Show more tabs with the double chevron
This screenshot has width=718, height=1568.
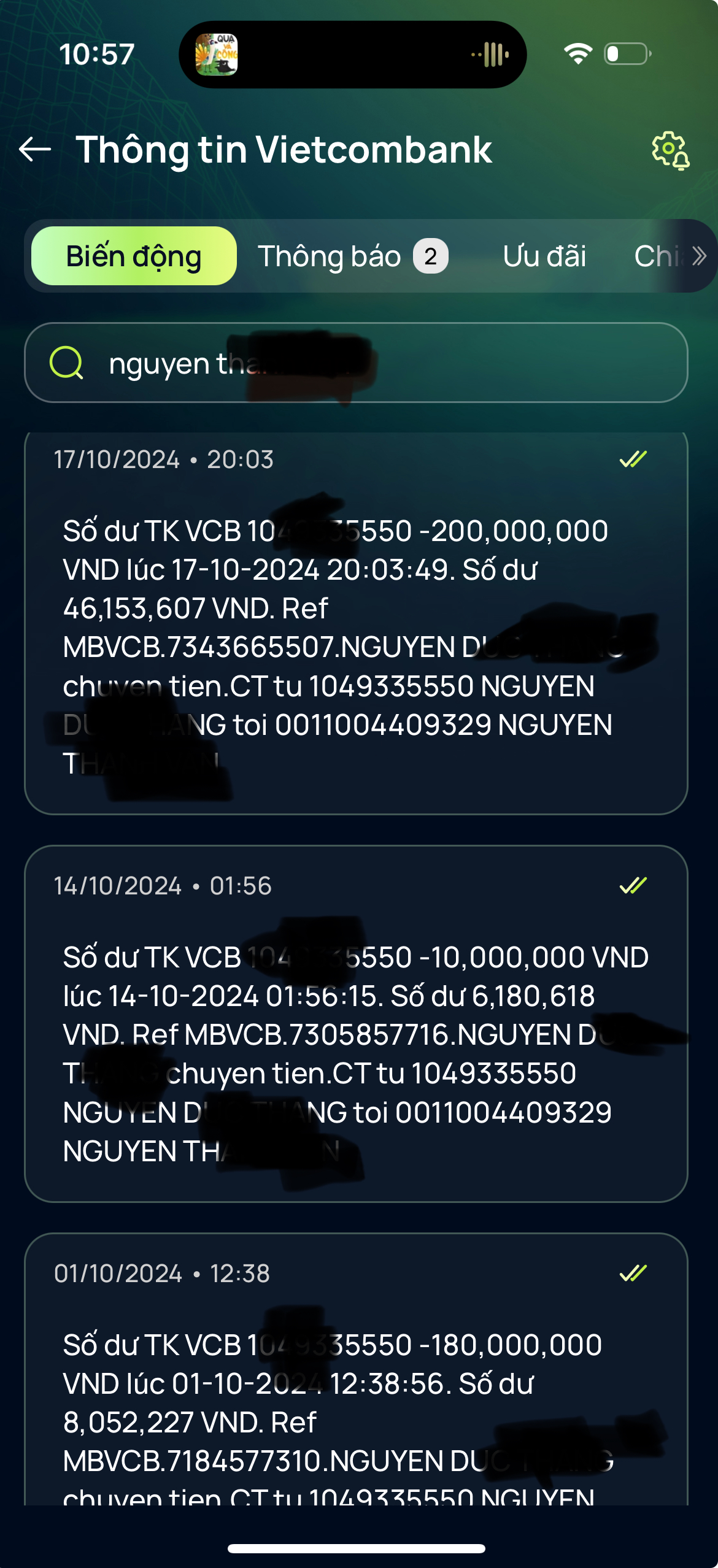(x=698, y=256)
